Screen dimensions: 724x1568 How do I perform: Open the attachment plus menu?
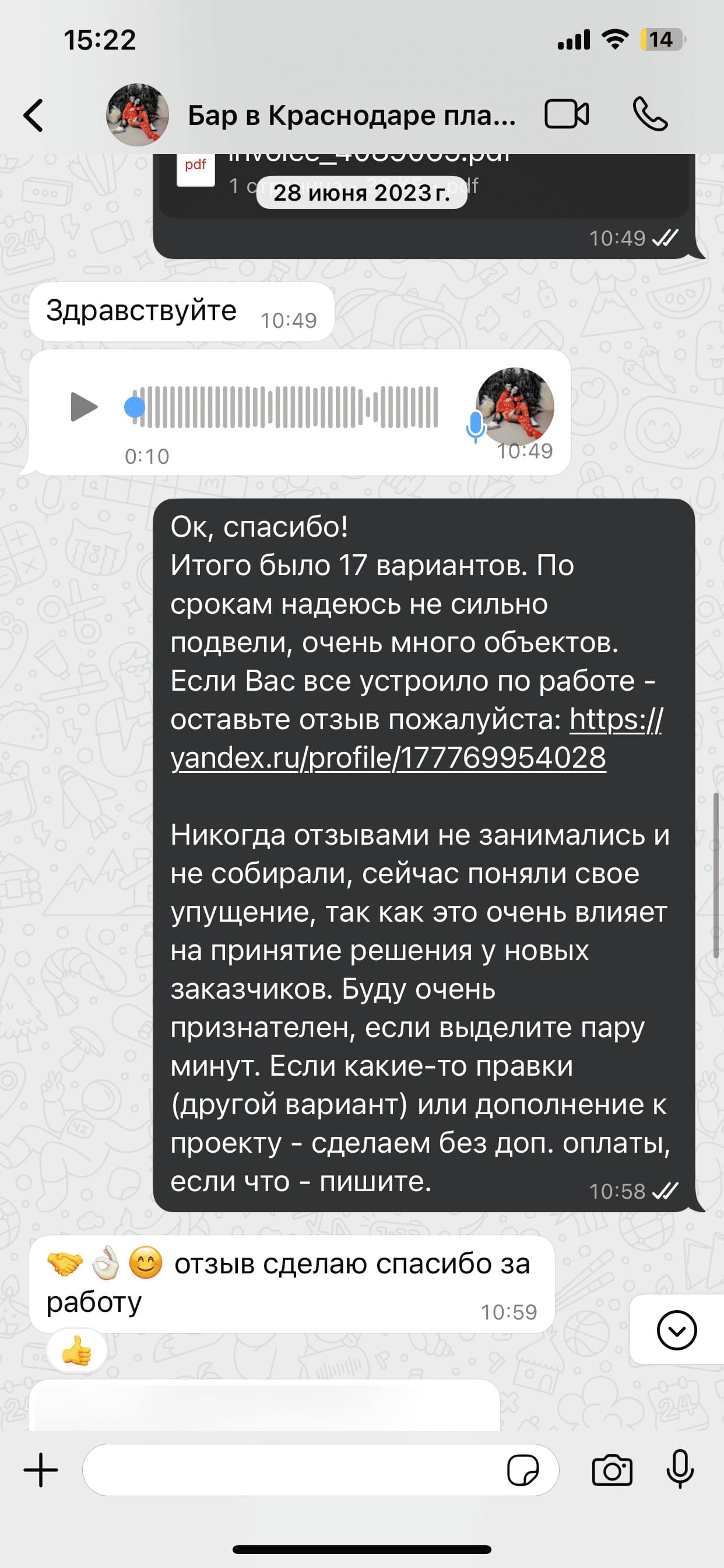(x=41, y=1469)
